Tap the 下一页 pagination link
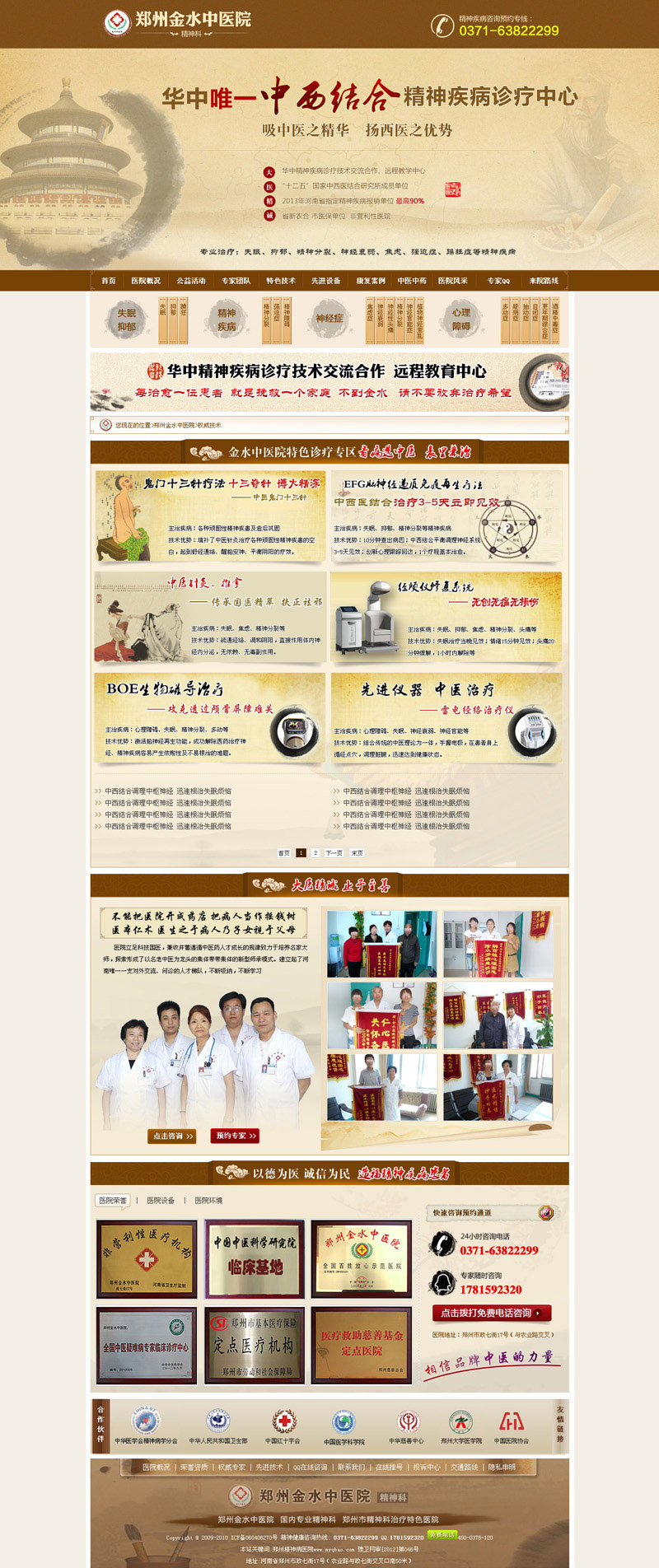 click(334, 853)
